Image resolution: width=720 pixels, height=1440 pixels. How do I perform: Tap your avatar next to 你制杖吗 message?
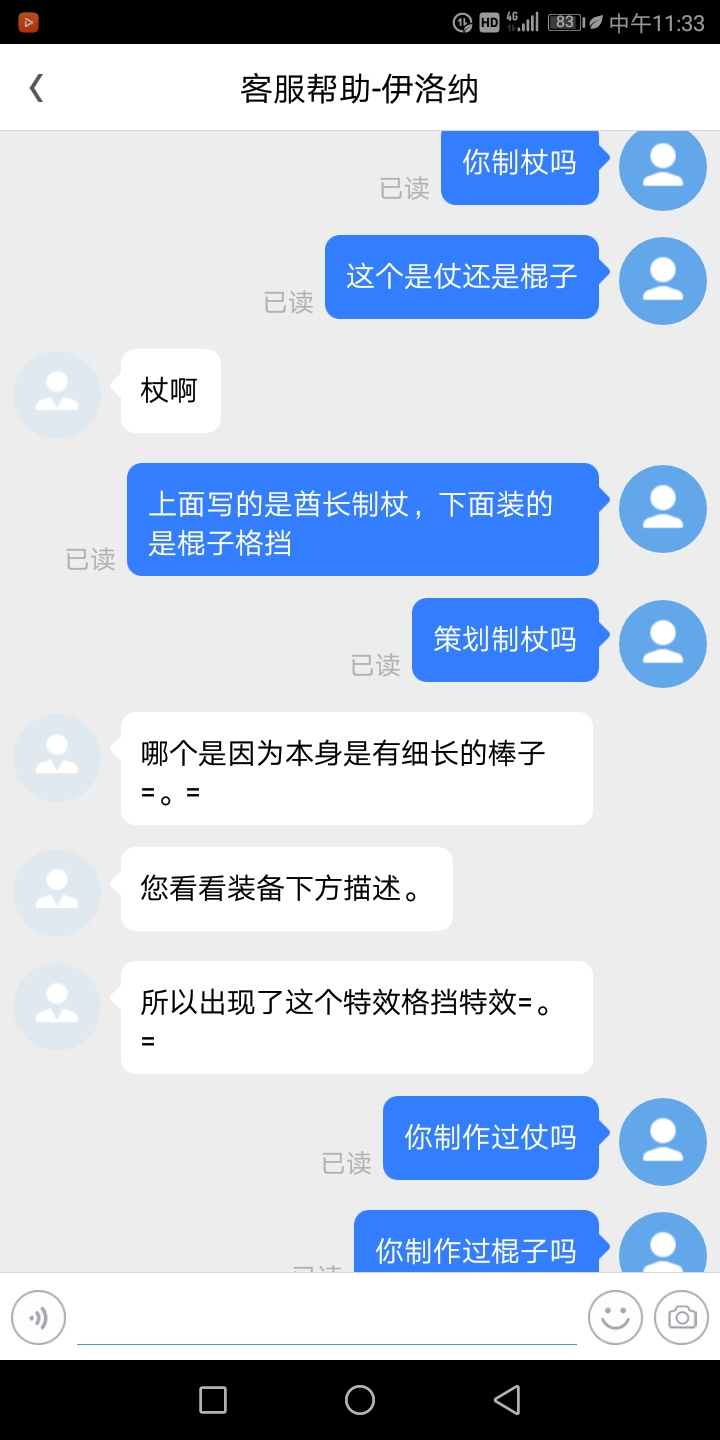[x=663, y=168]
